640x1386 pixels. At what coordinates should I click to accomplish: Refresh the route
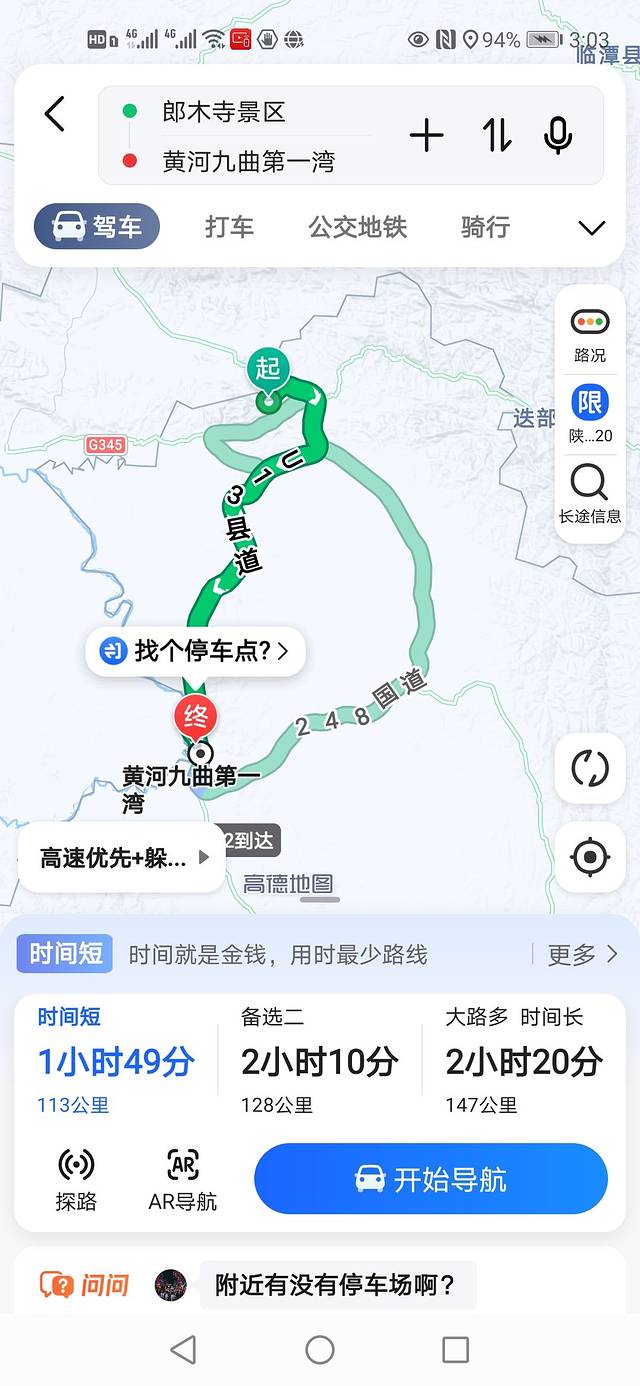[589, 768]
